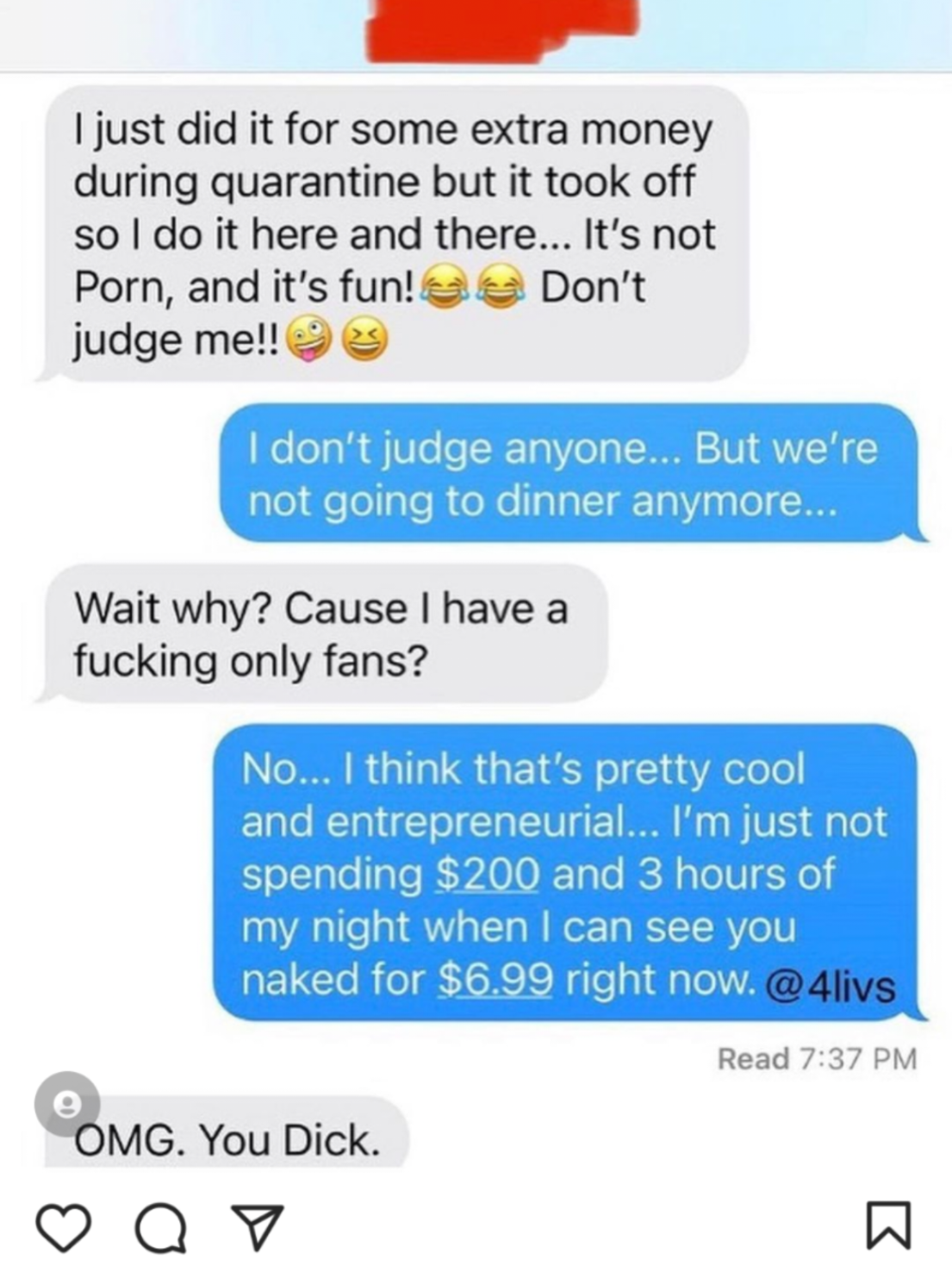Share the post via the paper plane icon
952x1278 pixels.
257,1227
